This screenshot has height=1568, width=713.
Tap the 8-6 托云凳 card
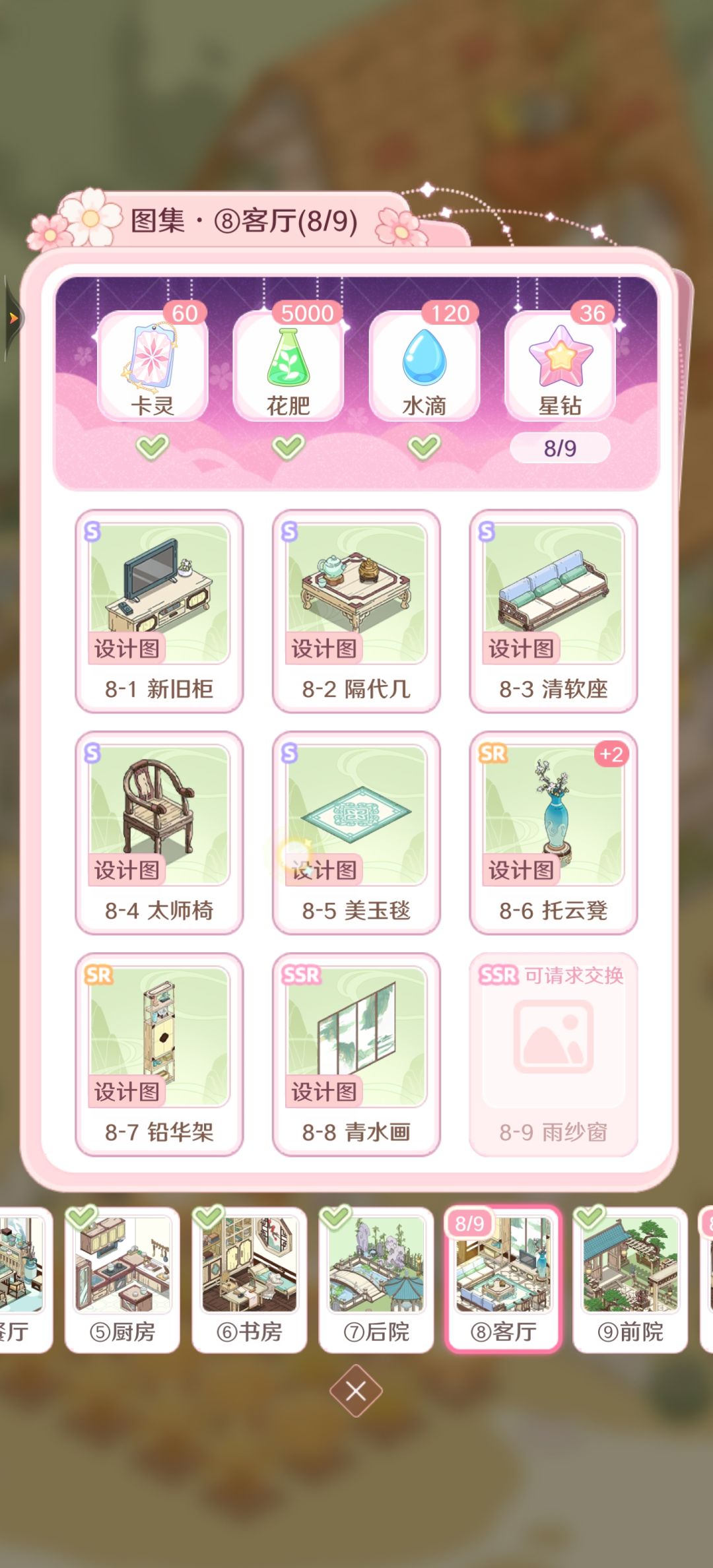(553, 833)
